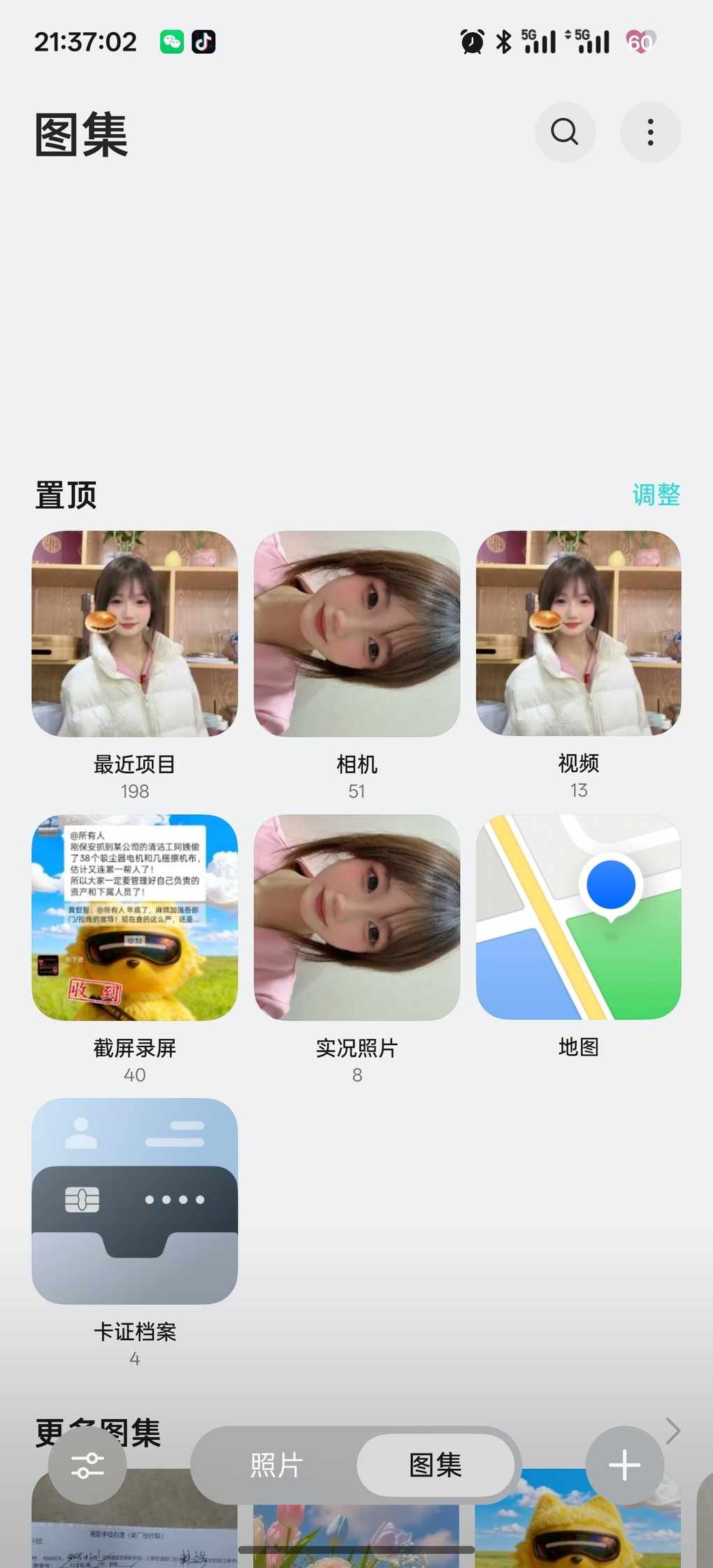Open the 卡证档案 album

135,1201
